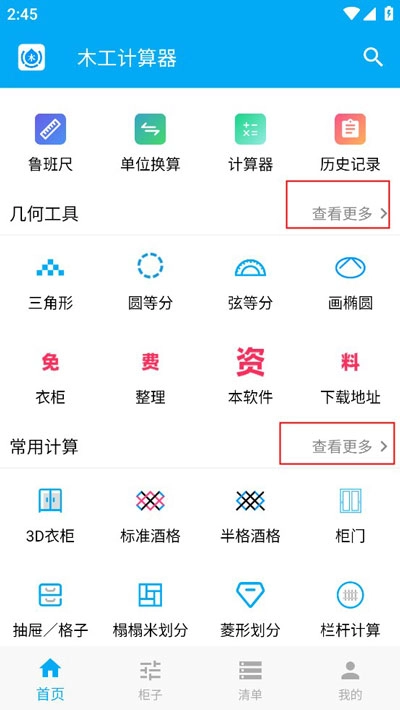The image size is (400, 710).
Task: Open the search icon in app bar
Action: (373, 58)
